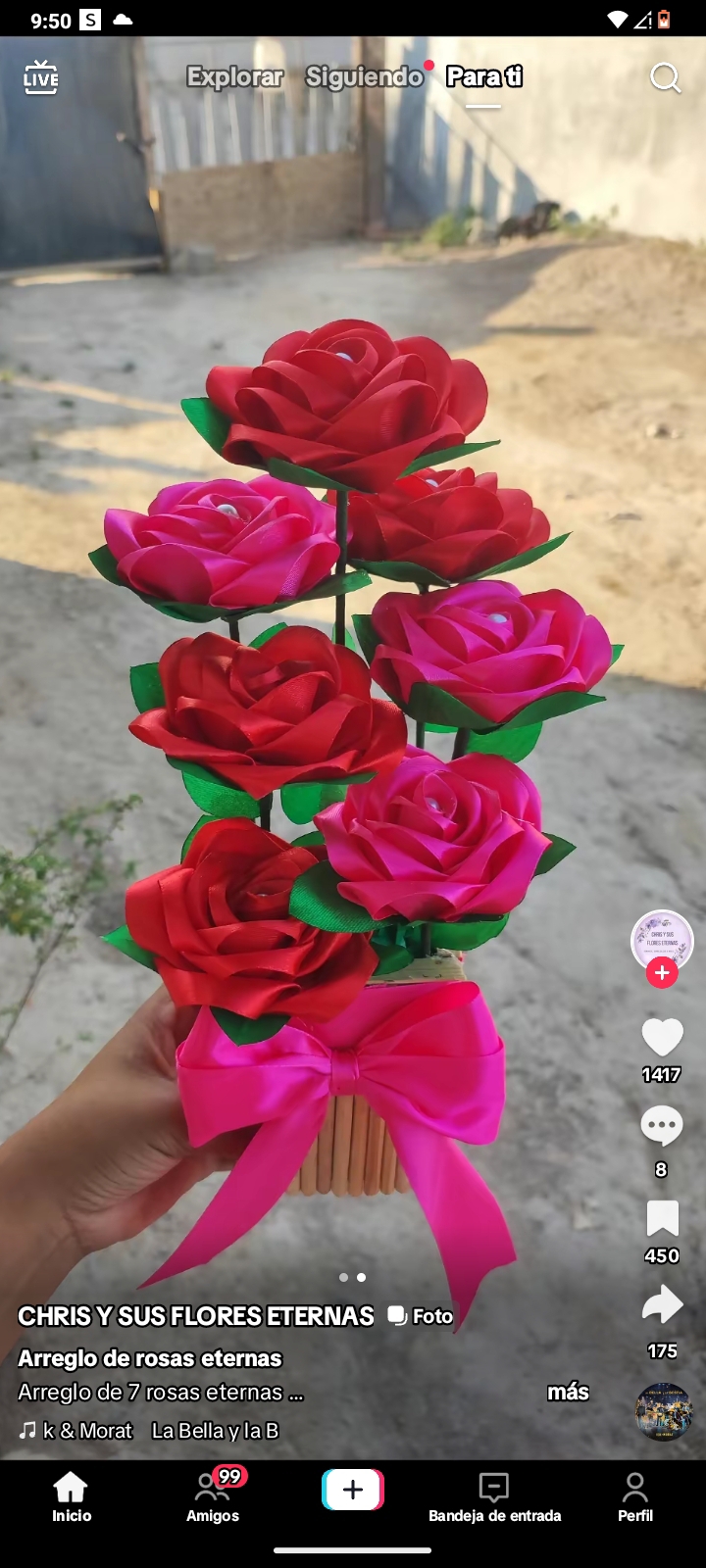Open the creator's profile avatar

[662, 941]
